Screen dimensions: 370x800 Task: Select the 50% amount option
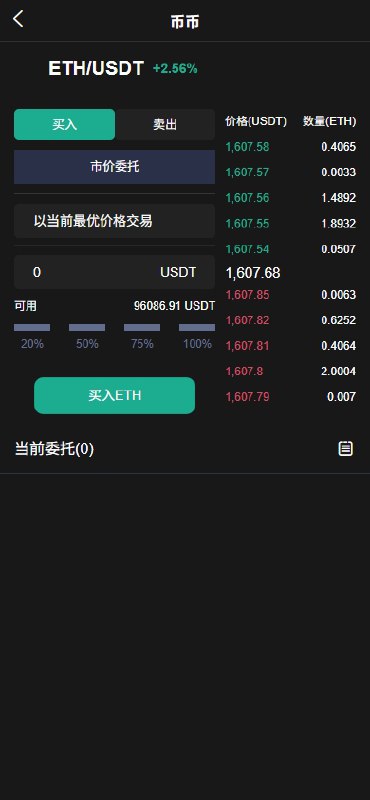click(x=87, y=336)
